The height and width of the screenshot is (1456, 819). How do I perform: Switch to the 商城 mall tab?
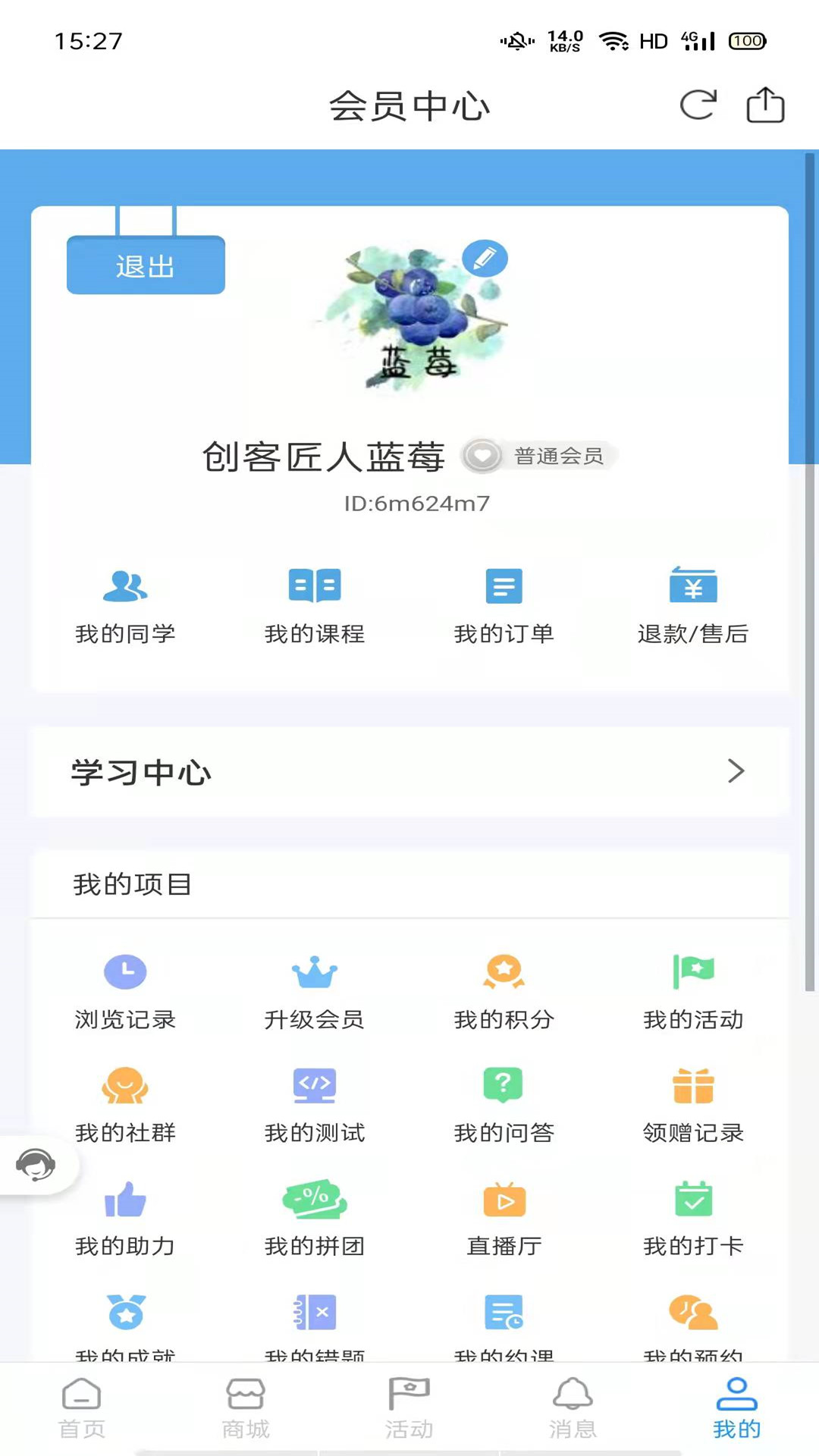[x=246, y=1409]
